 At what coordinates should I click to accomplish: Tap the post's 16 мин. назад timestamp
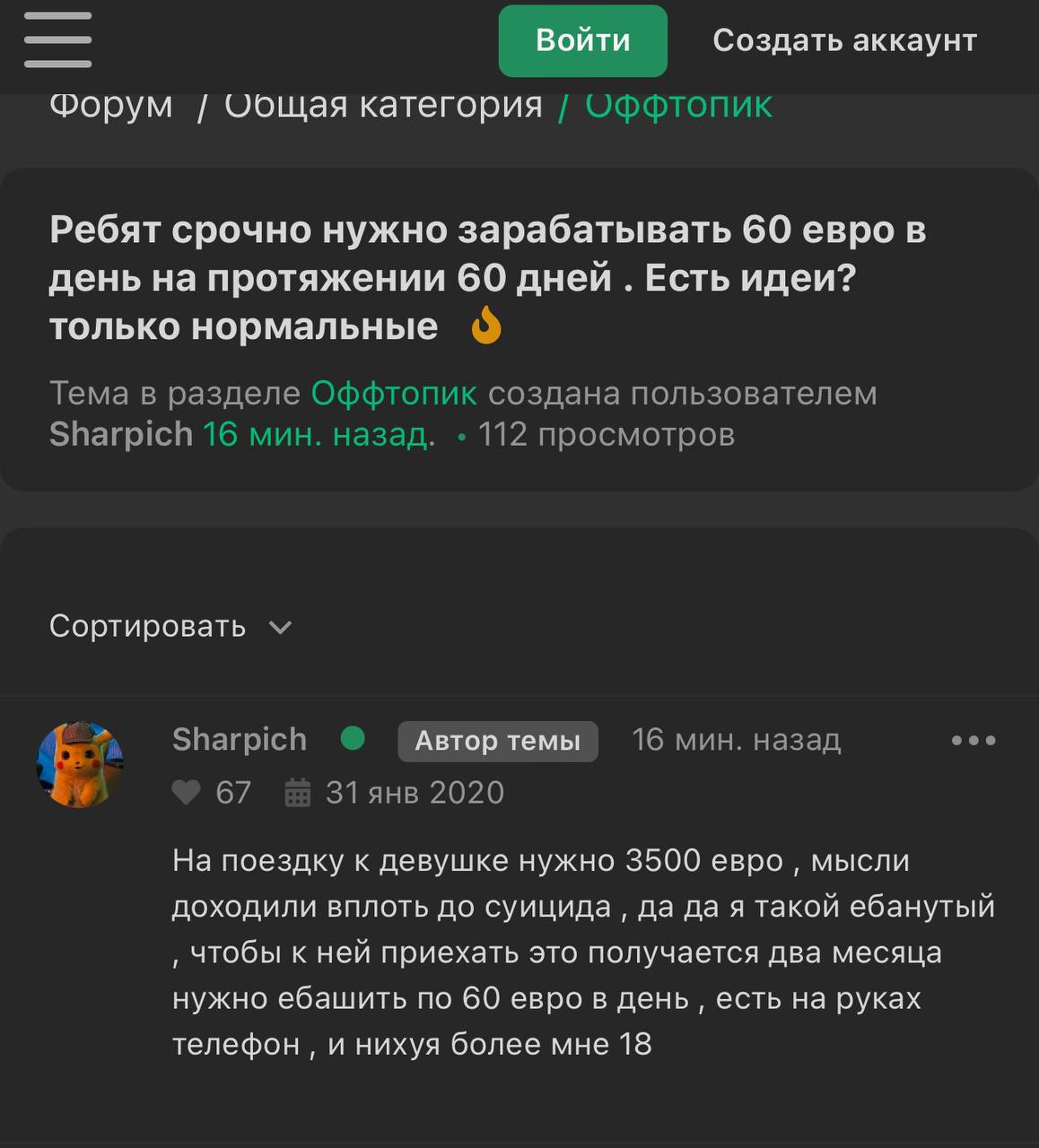736,740
